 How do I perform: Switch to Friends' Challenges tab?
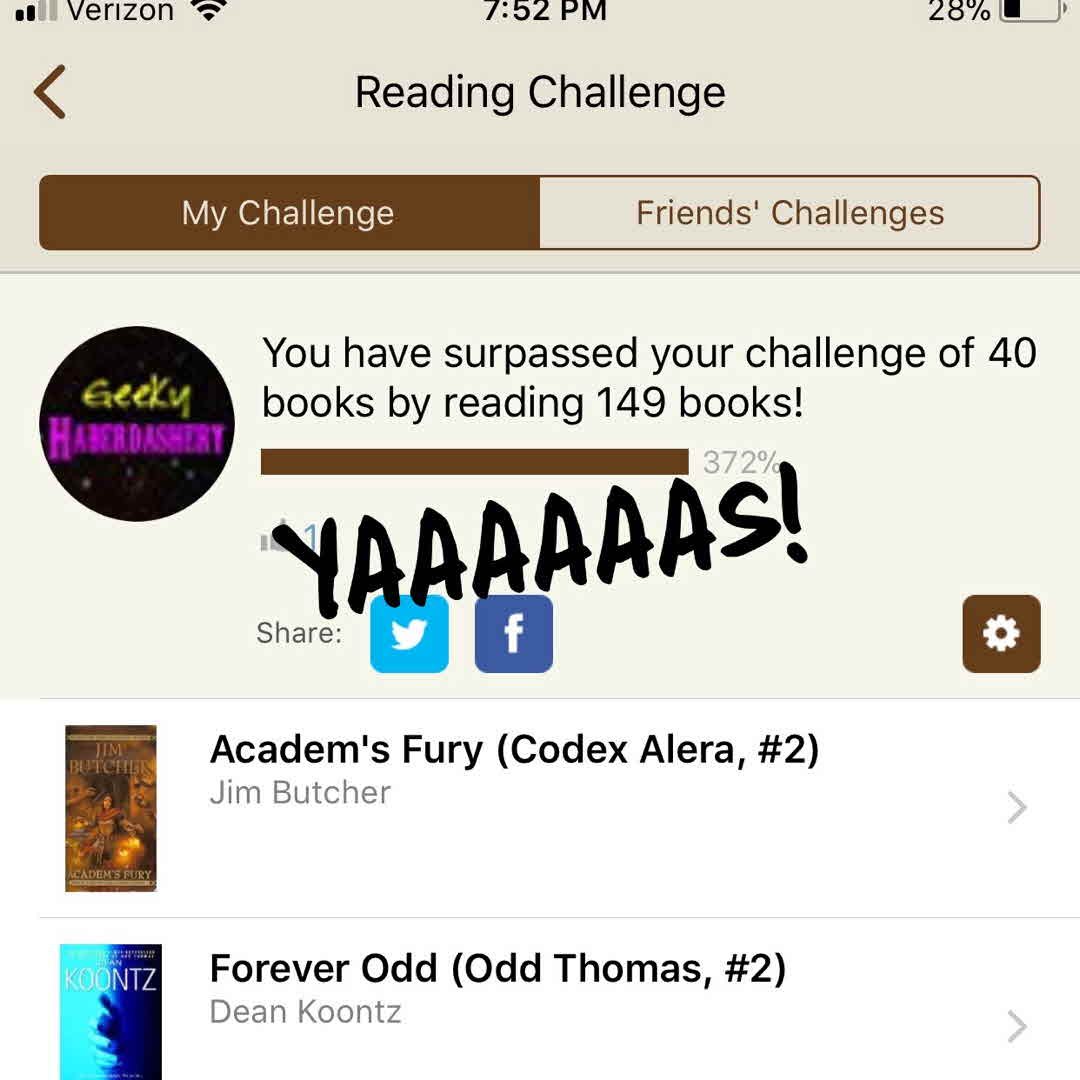coord(789,213)
